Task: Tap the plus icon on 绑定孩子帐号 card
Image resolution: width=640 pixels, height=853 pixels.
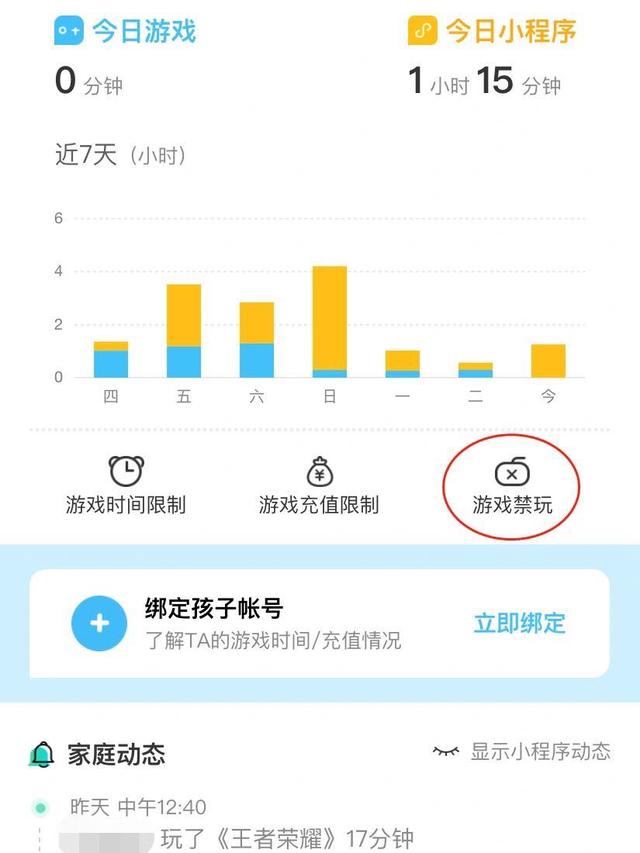Action: pos(99,623)
